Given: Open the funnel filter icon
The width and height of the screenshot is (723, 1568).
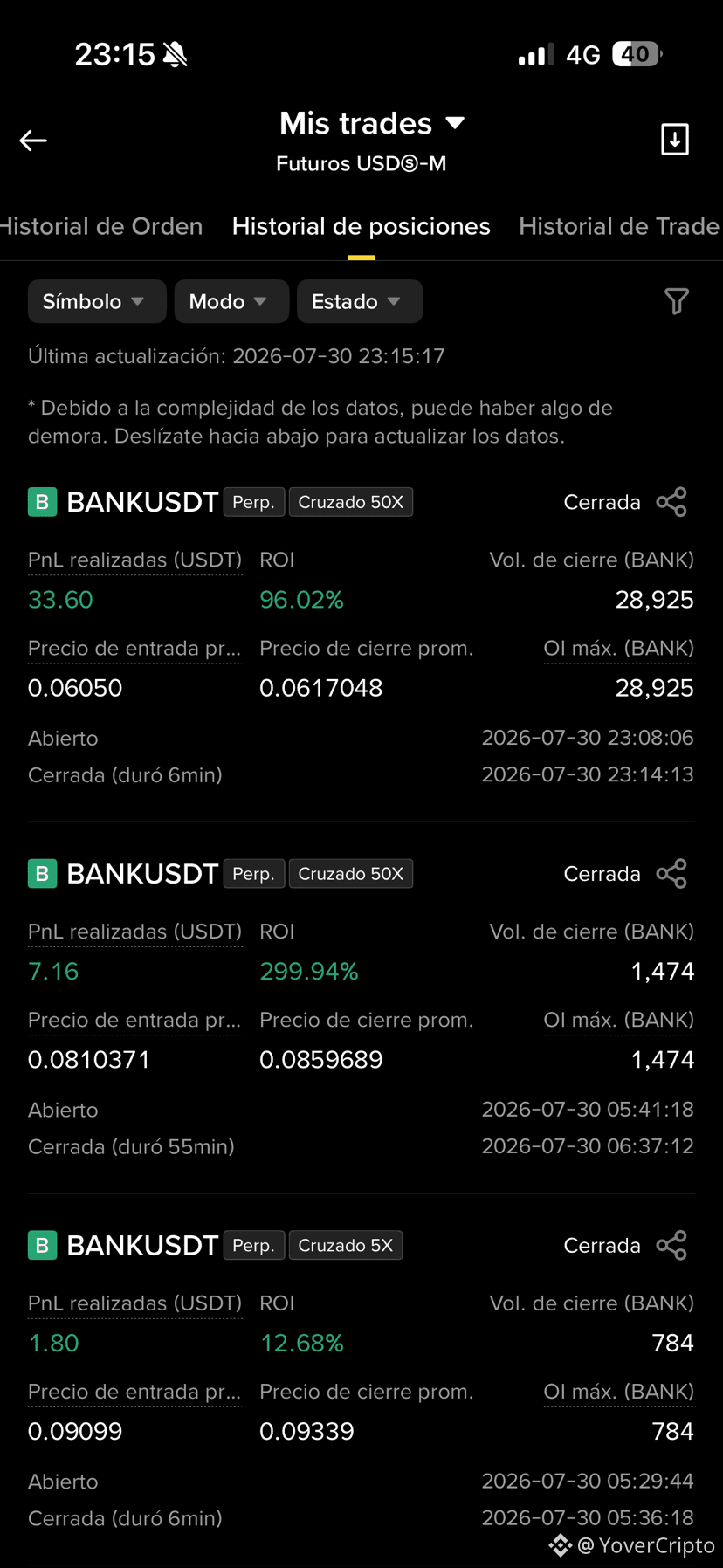Looking at the screenshot, I should pyautogui.click(x=677, y=301).
